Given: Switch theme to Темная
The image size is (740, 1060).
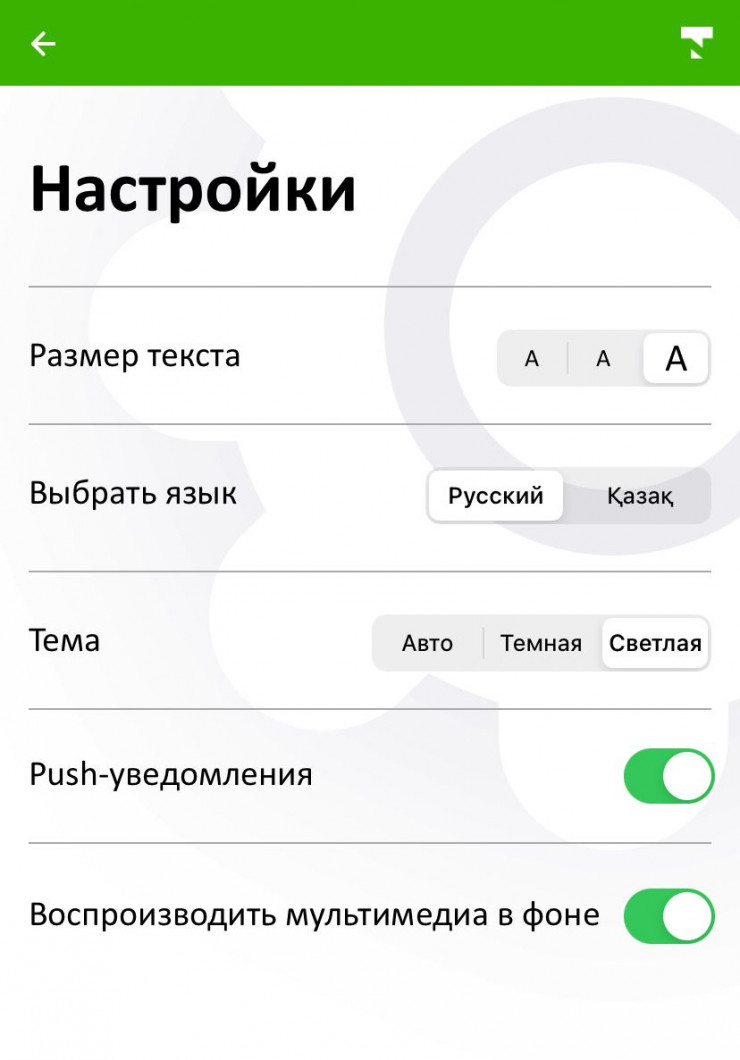Looking at the screenshot, I should pyautogui.click(x=541, y=643).
